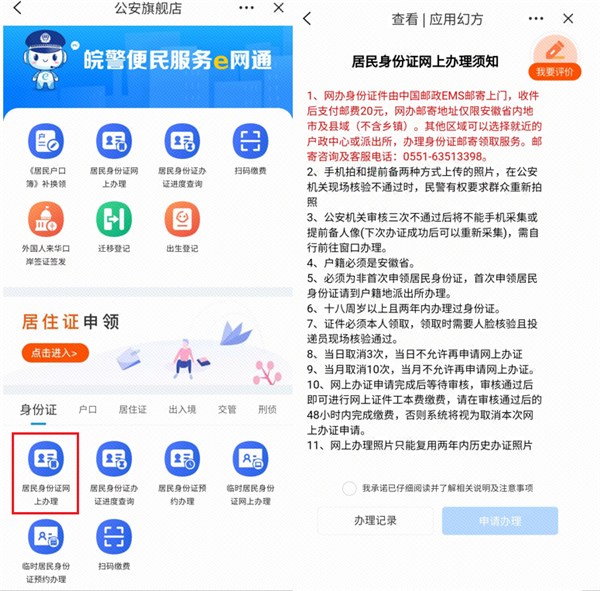Switch to the 出入境 tab
The image size is (600, 591).
coord(182,409)
